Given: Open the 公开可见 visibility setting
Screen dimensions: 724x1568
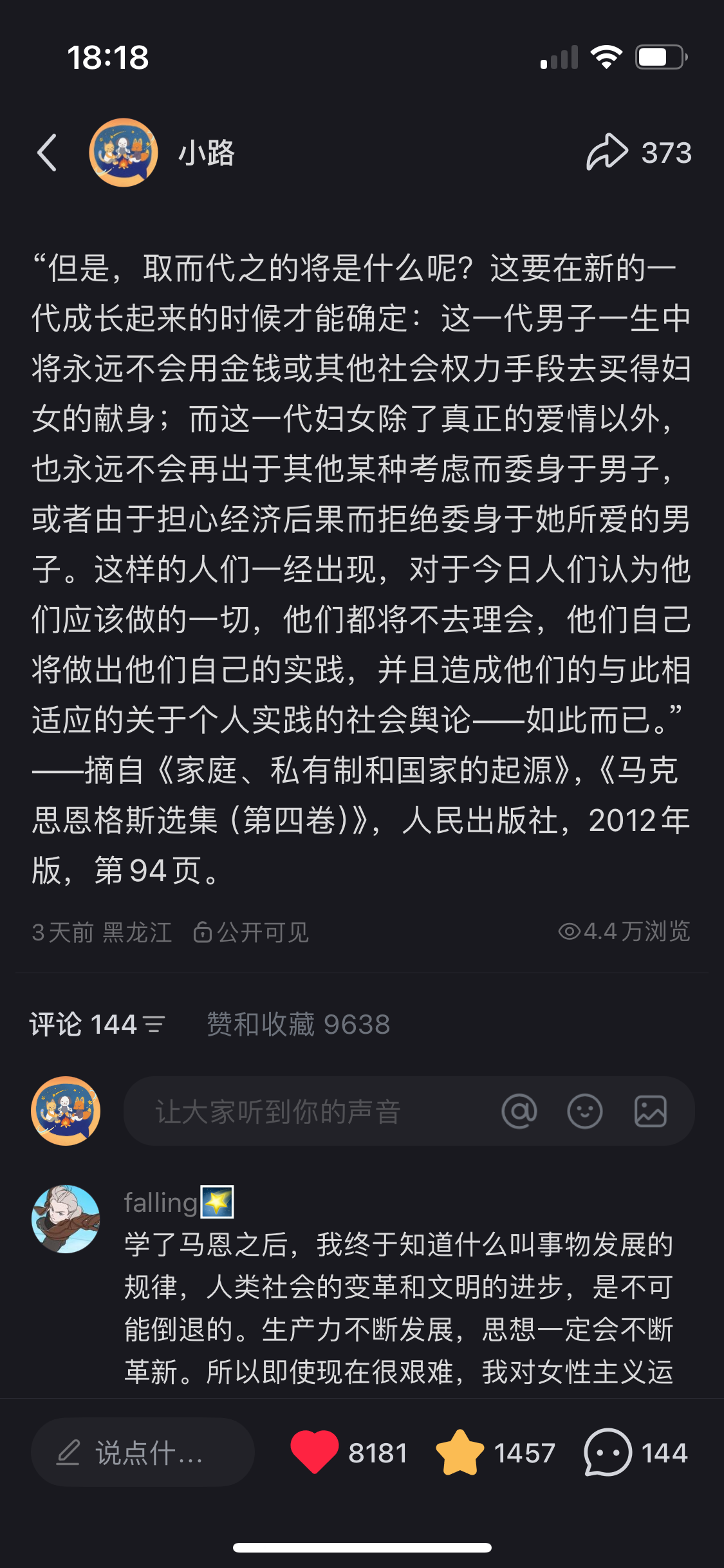Looking at the screenshot, I should [x=252, y=931].
